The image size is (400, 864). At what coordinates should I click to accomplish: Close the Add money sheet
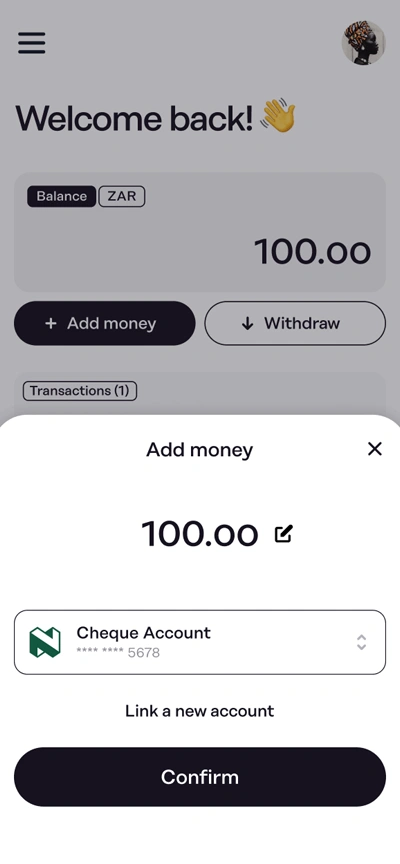(x=375, y=449)
